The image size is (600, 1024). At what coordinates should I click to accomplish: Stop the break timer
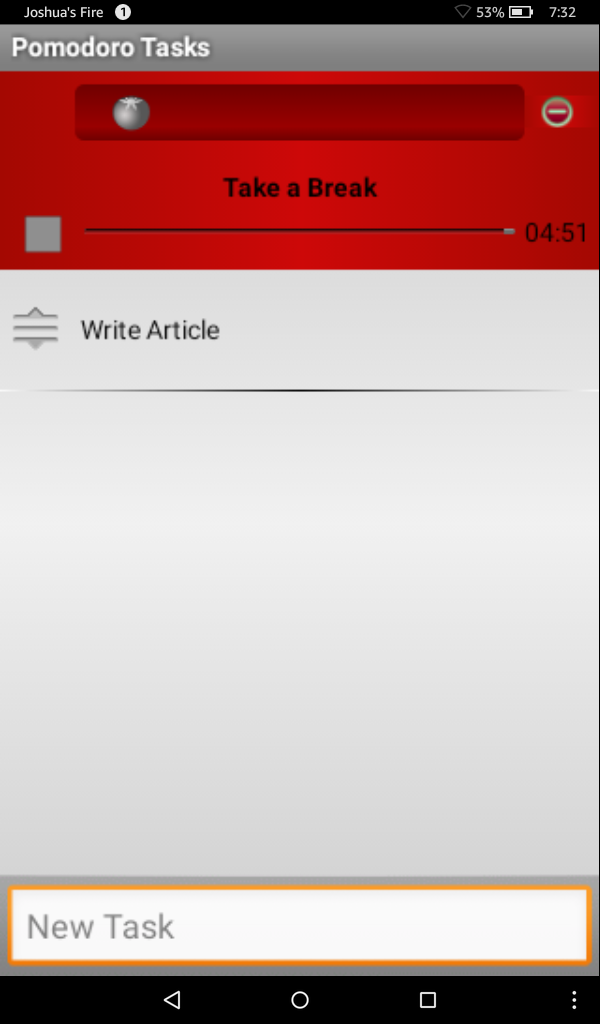pyautogui.click(x=43, y=234)
